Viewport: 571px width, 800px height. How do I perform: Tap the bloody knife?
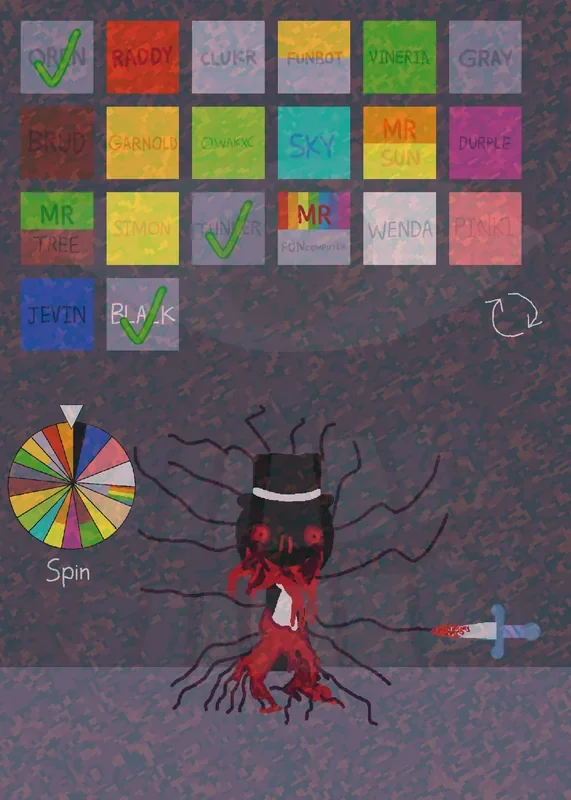[486, 631]
